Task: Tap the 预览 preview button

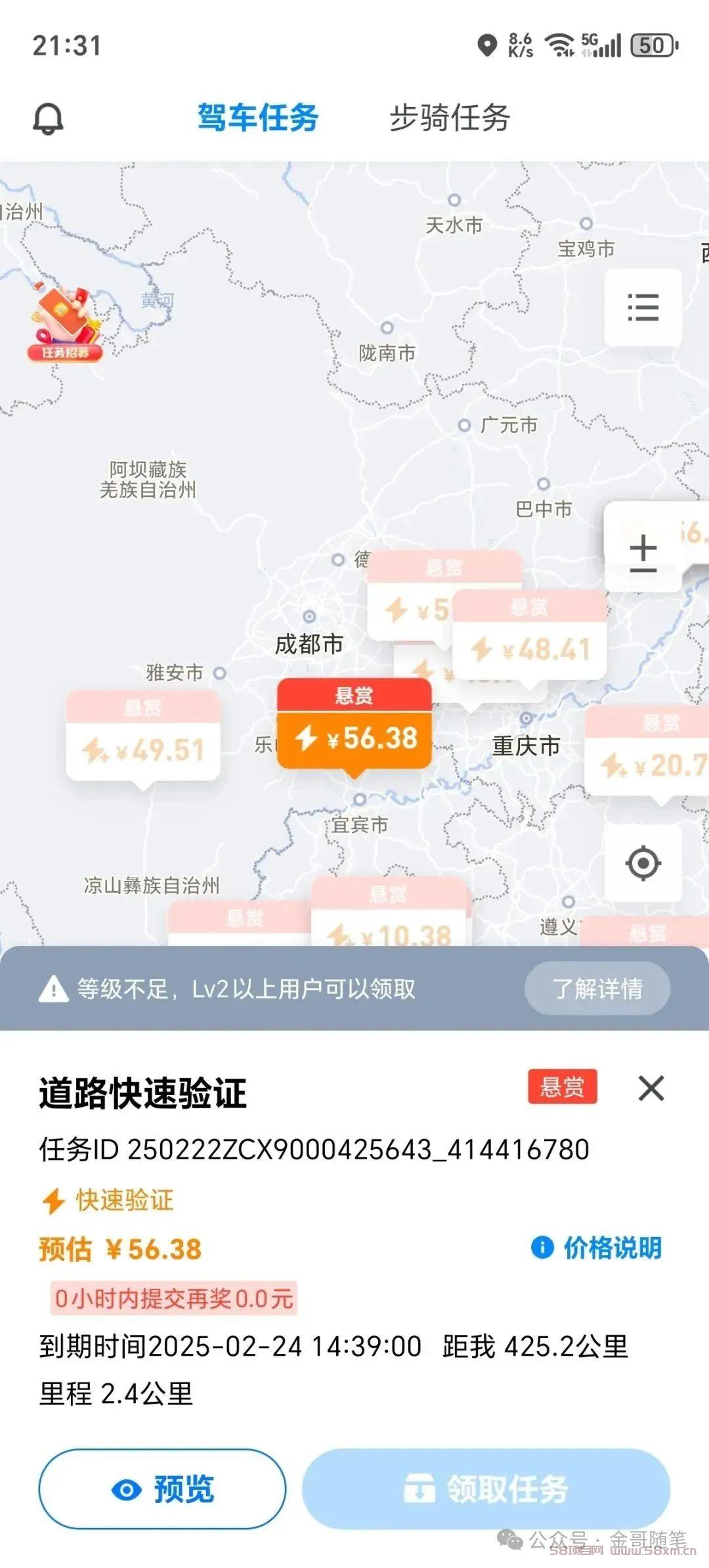Action: [162, 1489]
